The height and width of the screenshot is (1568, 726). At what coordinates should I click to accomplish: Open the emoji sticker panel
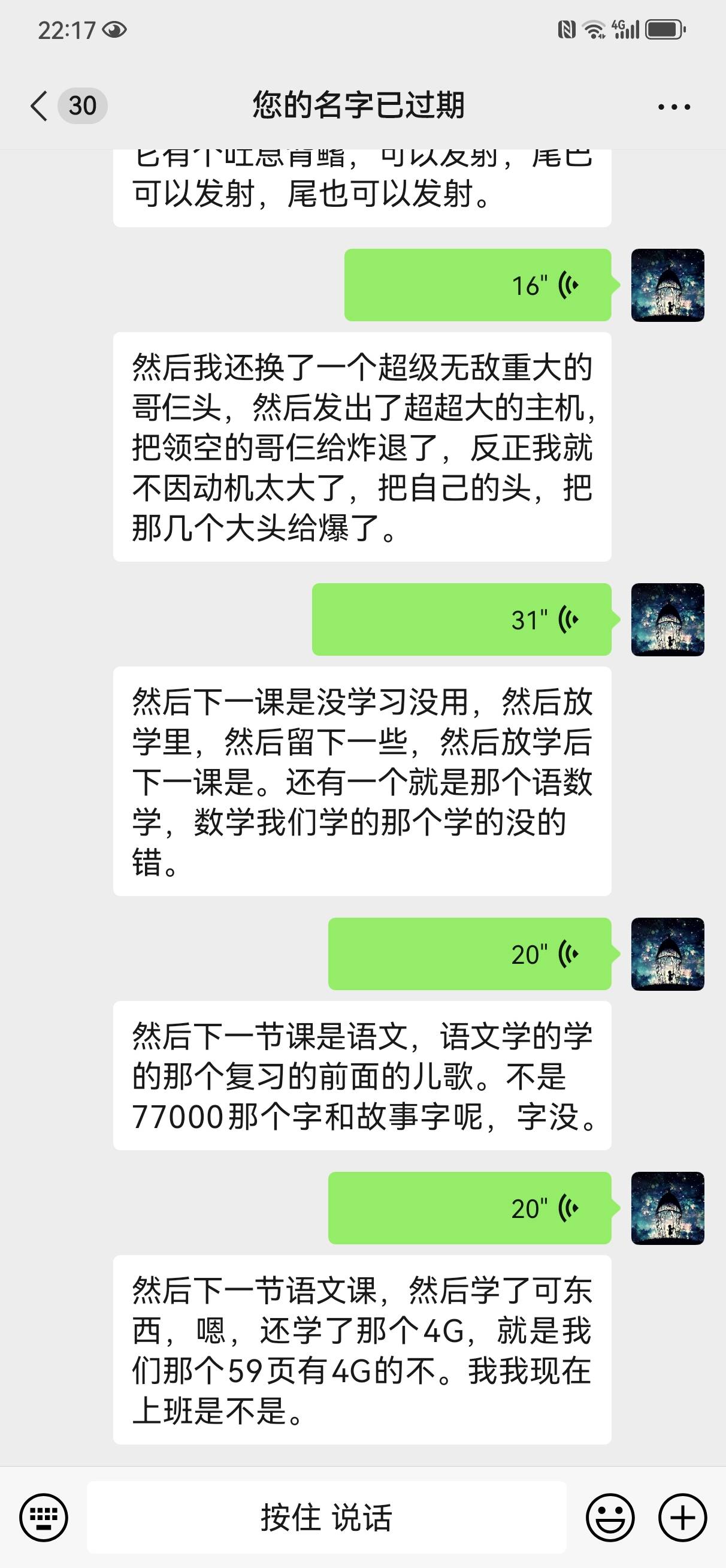click(x=610, y=1518)
